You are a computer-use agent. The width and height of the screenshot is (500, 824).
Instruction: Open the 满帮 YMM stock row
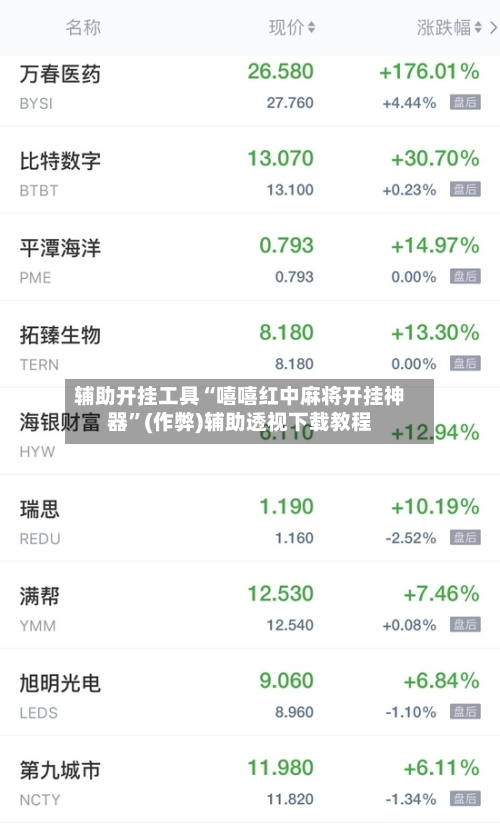click(250, 605)
